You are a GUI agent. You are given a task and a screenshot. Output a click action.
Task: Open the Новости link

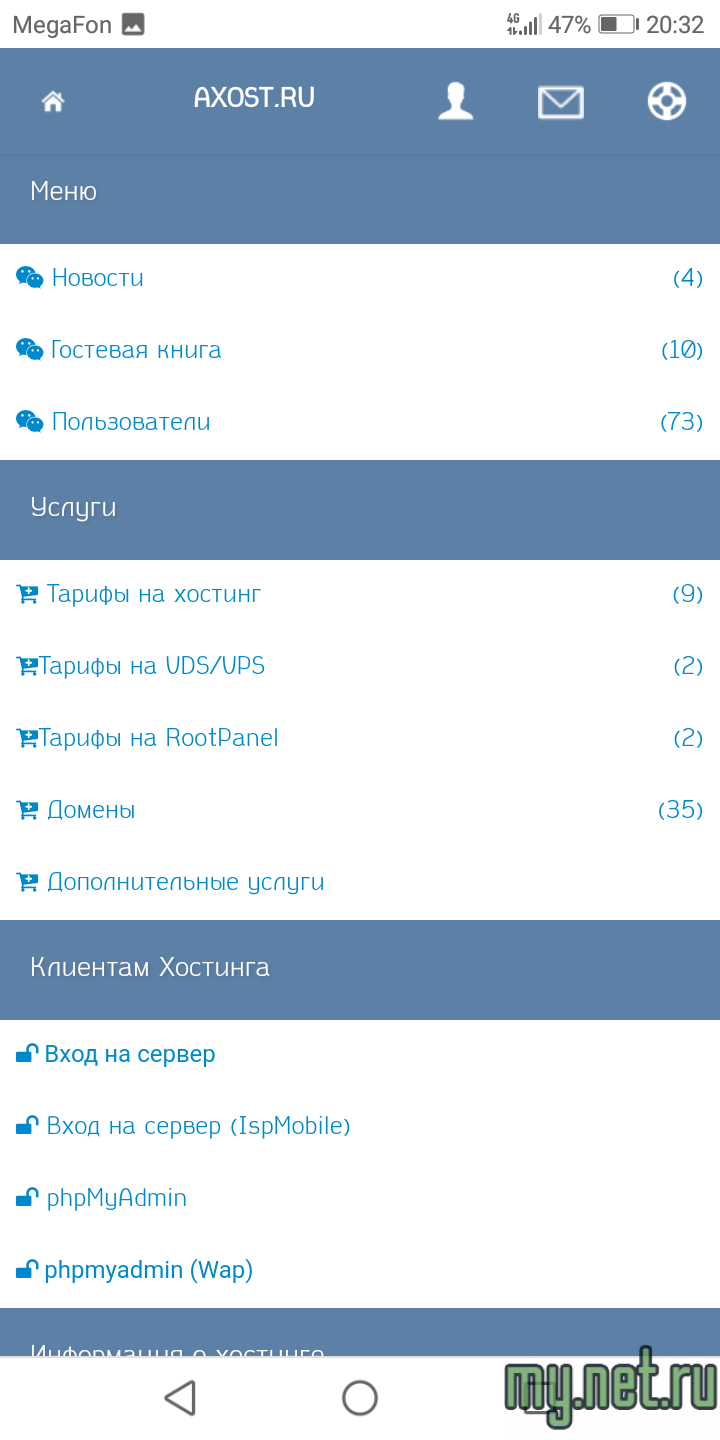pos(97,278)
